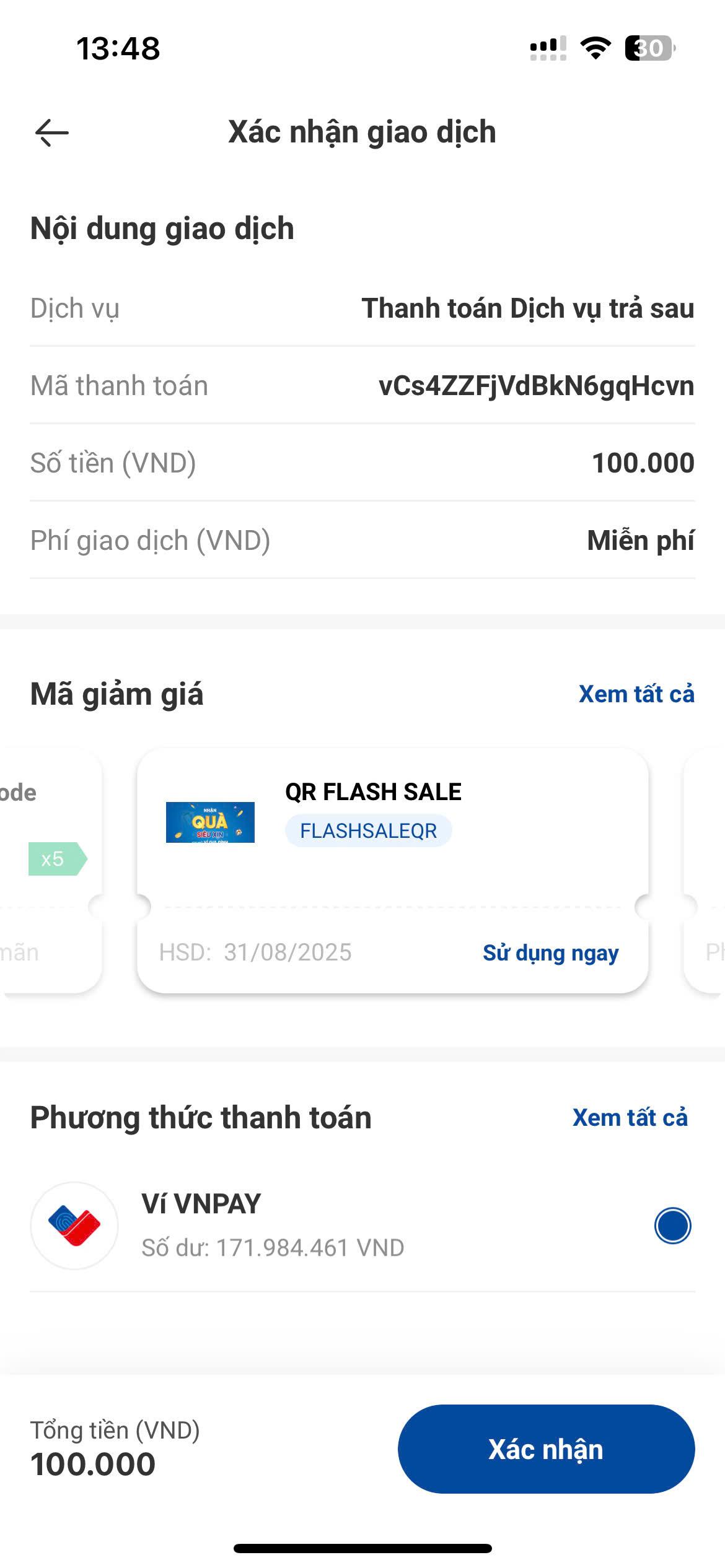Open the QR FLASH SALE voucher card
Image resolution: width=725 pixels, height=1568 pixels.
point(392,870)
